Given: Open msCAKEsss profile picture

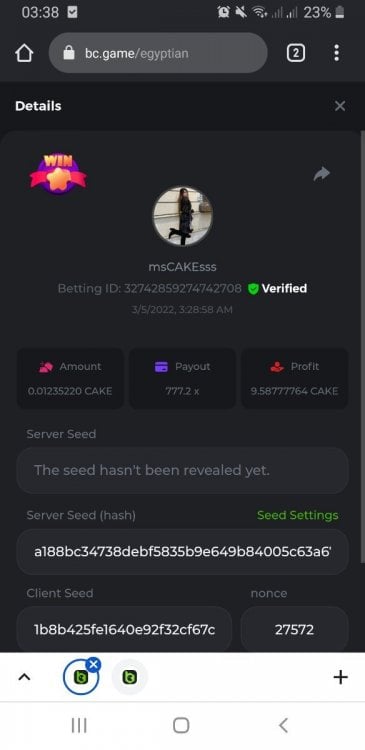Looking at the screenshot, I should pyautogui.click(x=182, y=216).
